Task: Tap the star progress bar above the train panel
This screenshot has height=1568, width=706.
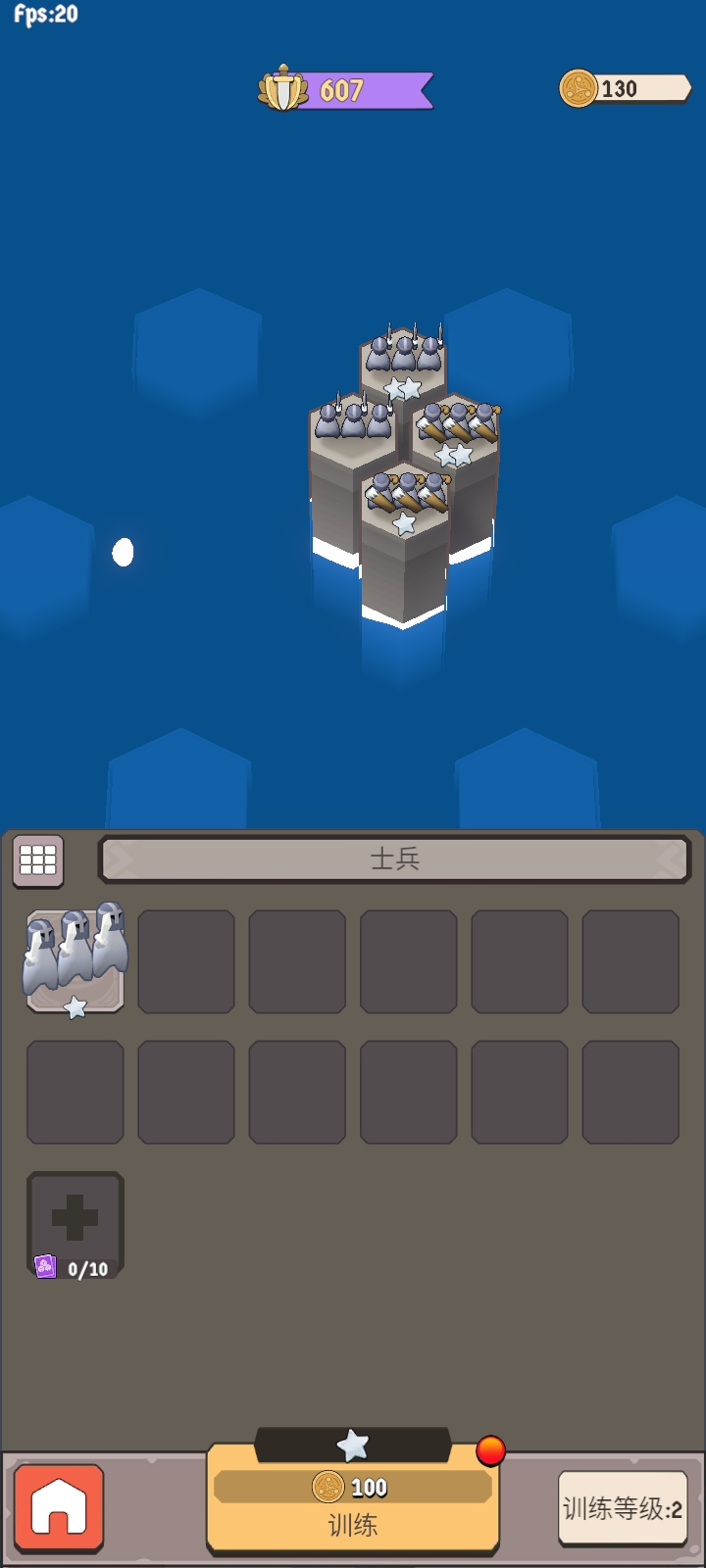Action: click(x=353, y=1443)
